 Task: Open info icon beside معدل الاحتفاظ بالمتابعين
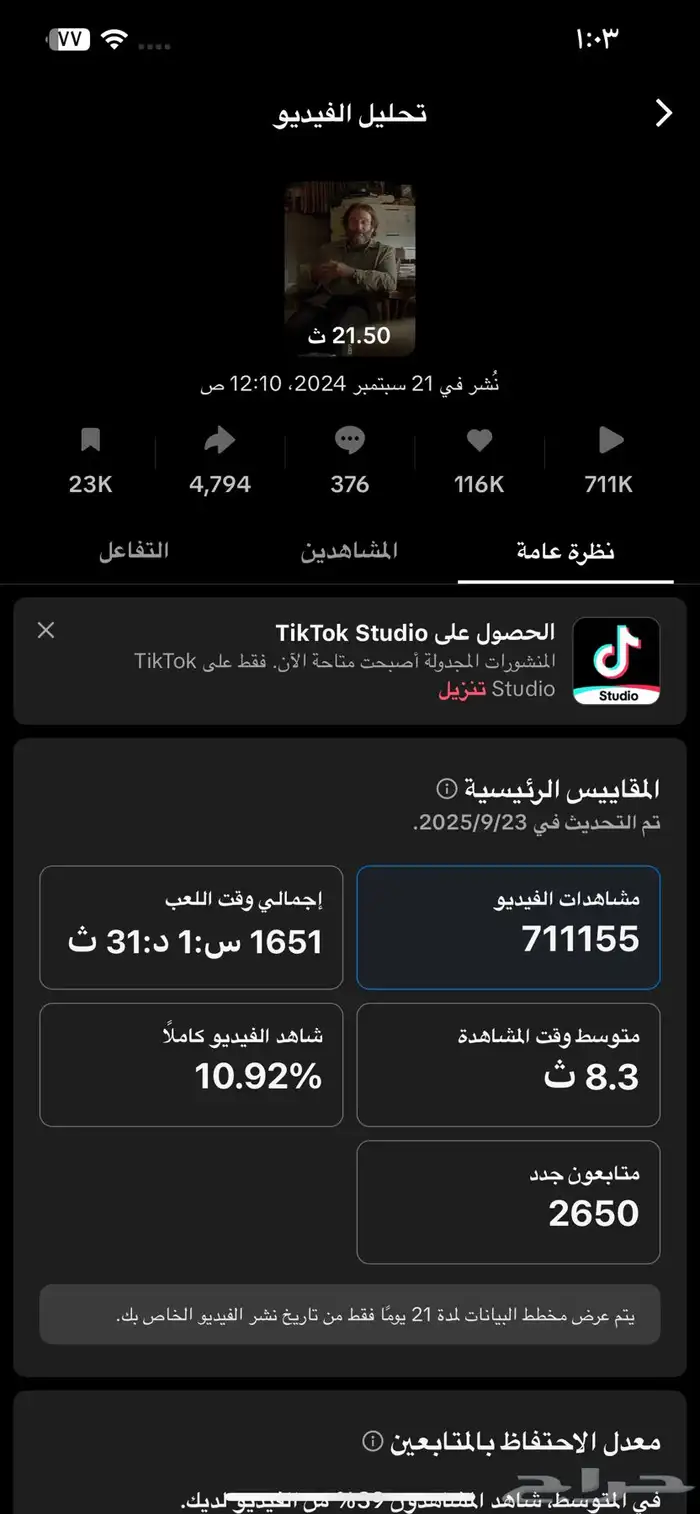click(x=373, y=1441)
